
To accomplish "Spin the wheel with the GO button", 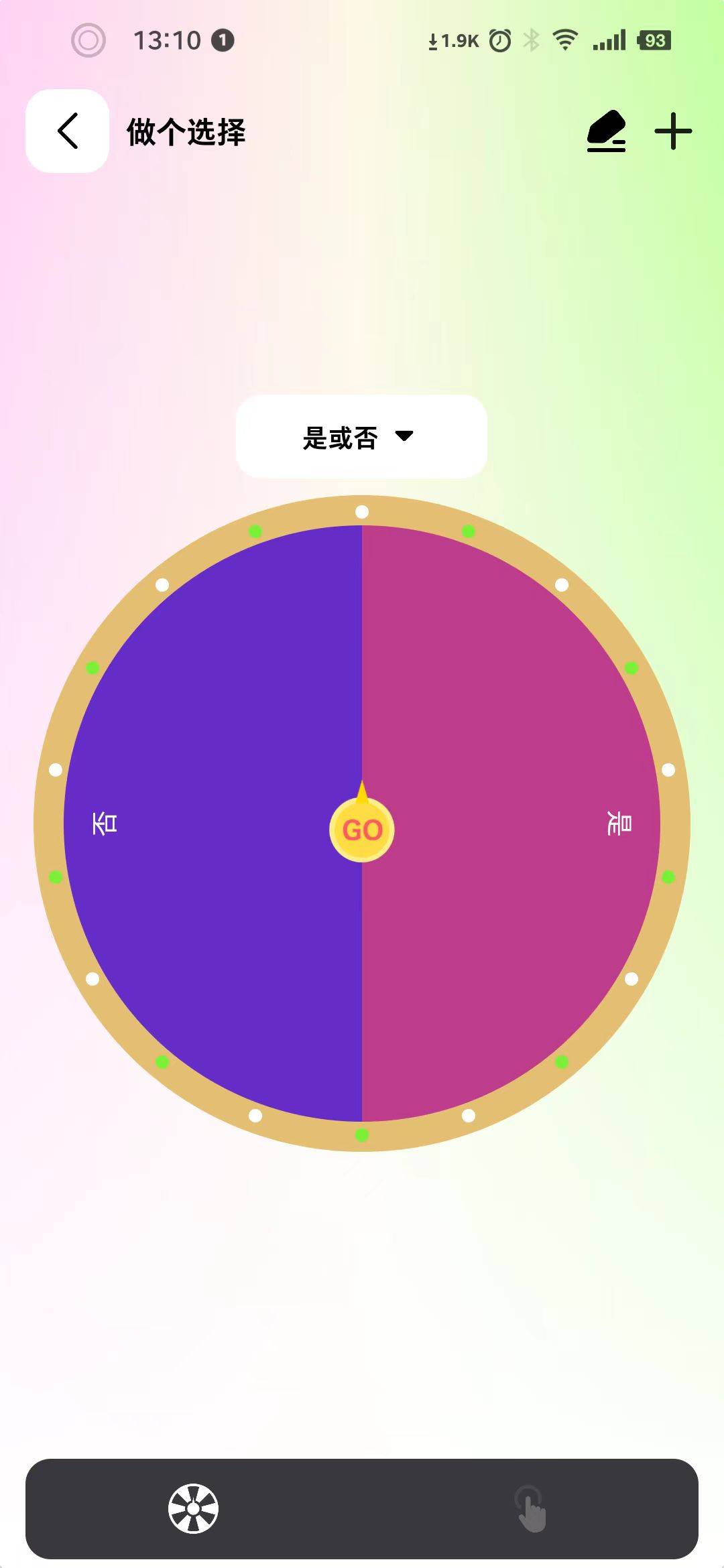I will click(x=362, y=830).
